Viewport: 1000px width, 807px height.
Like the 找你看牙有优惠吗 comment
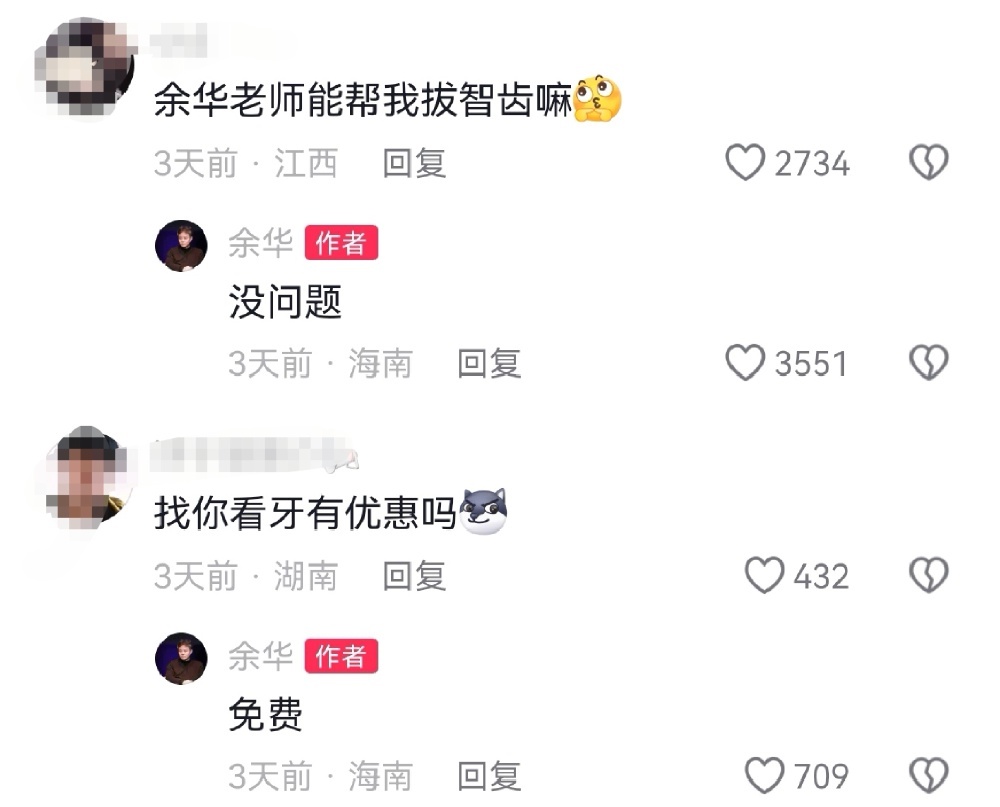(765, 576)
